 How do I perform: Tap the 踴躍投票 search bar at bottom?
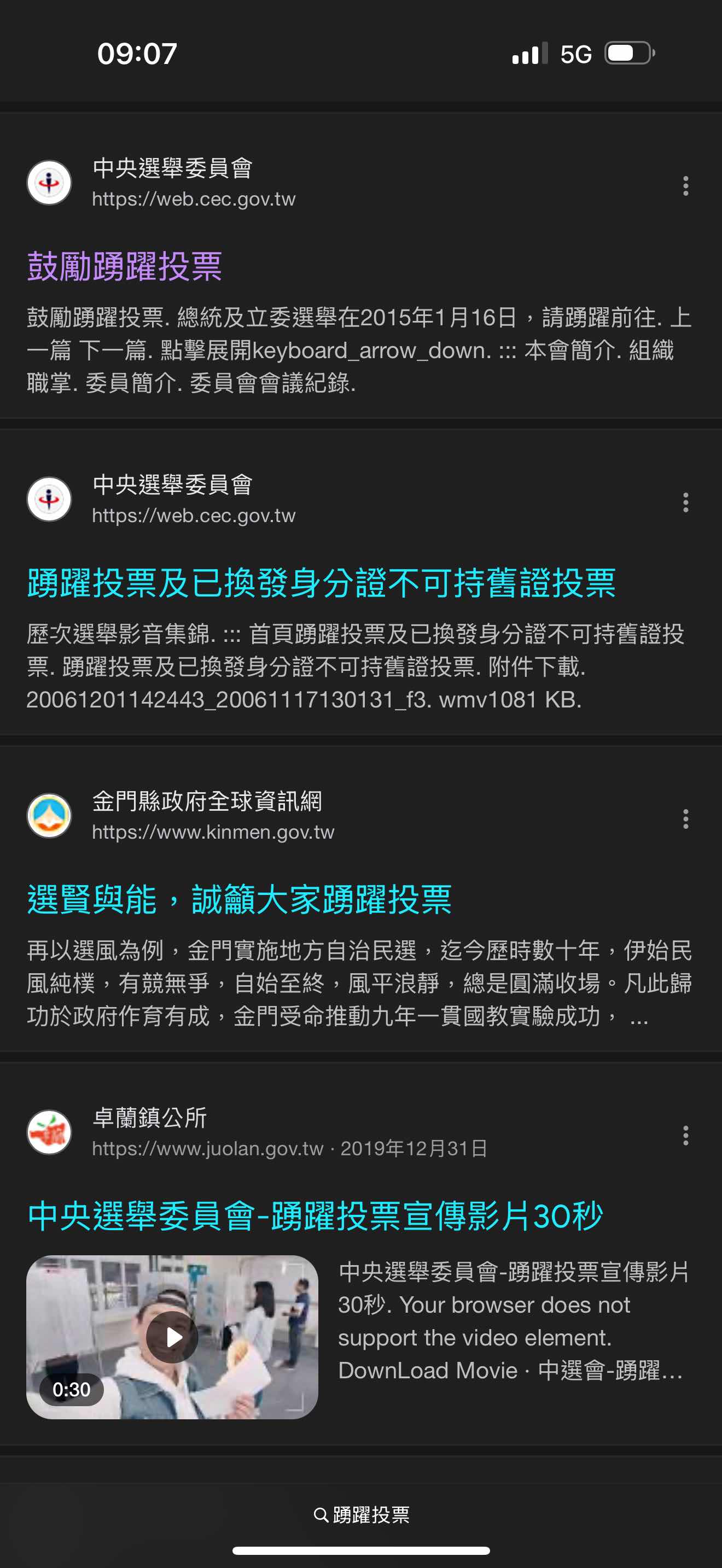pyautogui.click(x=361, y=1514)
